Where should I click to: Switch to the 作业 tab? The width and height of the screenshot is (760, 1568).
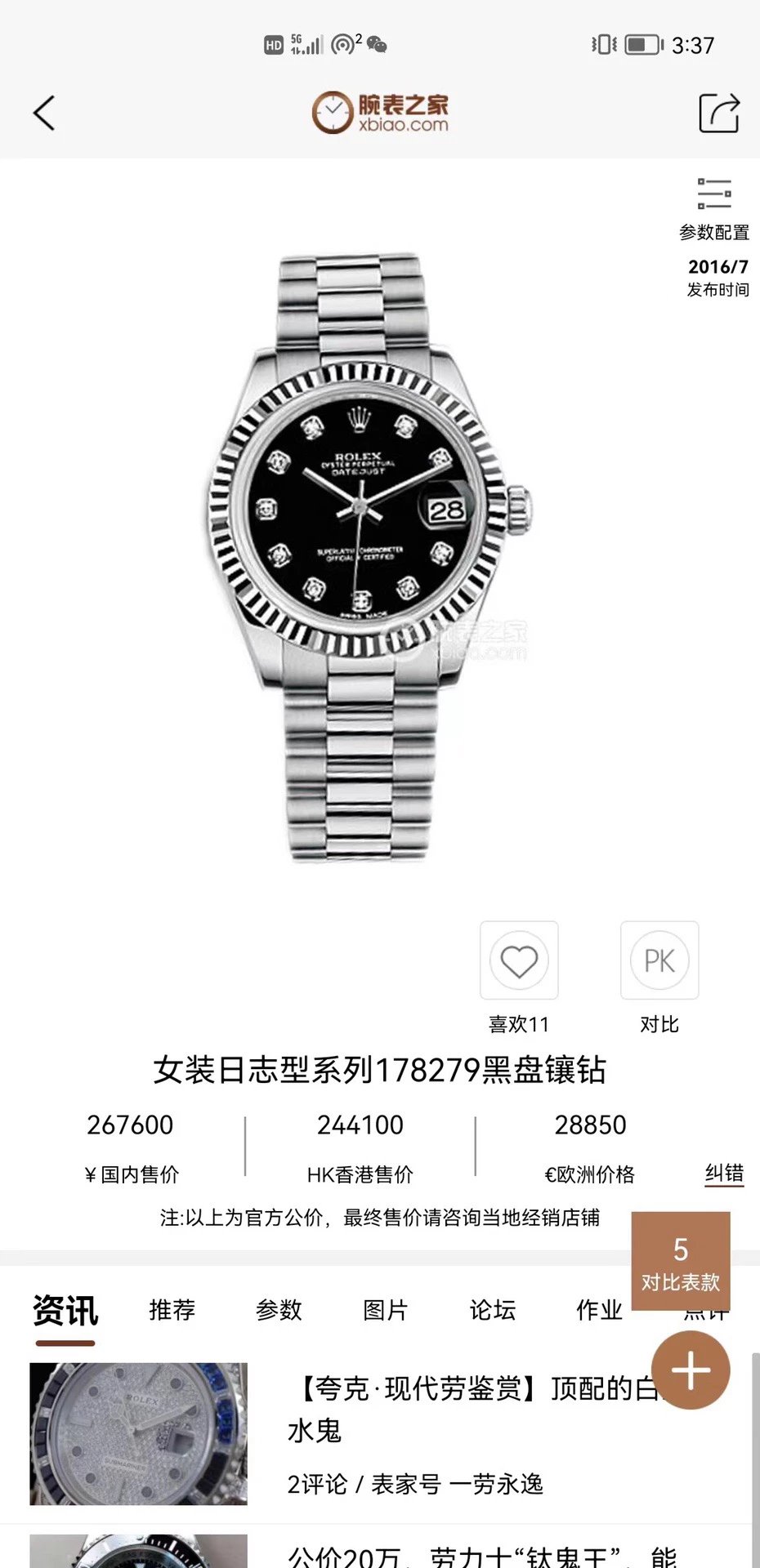[599, 1309]
